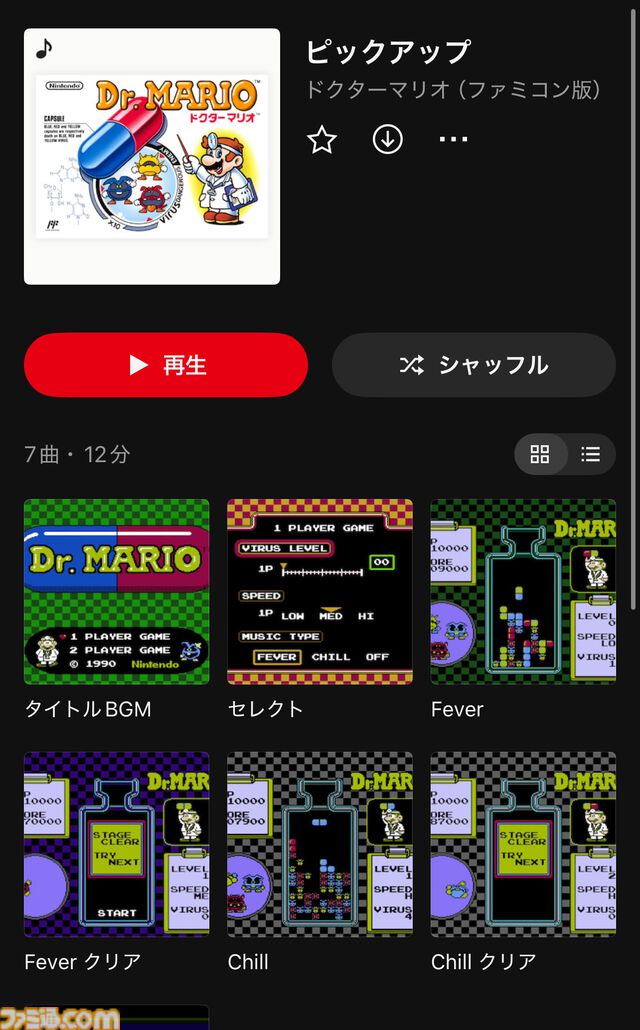The width and height of the screenshot is (640, 1030).
Task: Open the three-dot more options menu
Action: click(x=453, y=139)
